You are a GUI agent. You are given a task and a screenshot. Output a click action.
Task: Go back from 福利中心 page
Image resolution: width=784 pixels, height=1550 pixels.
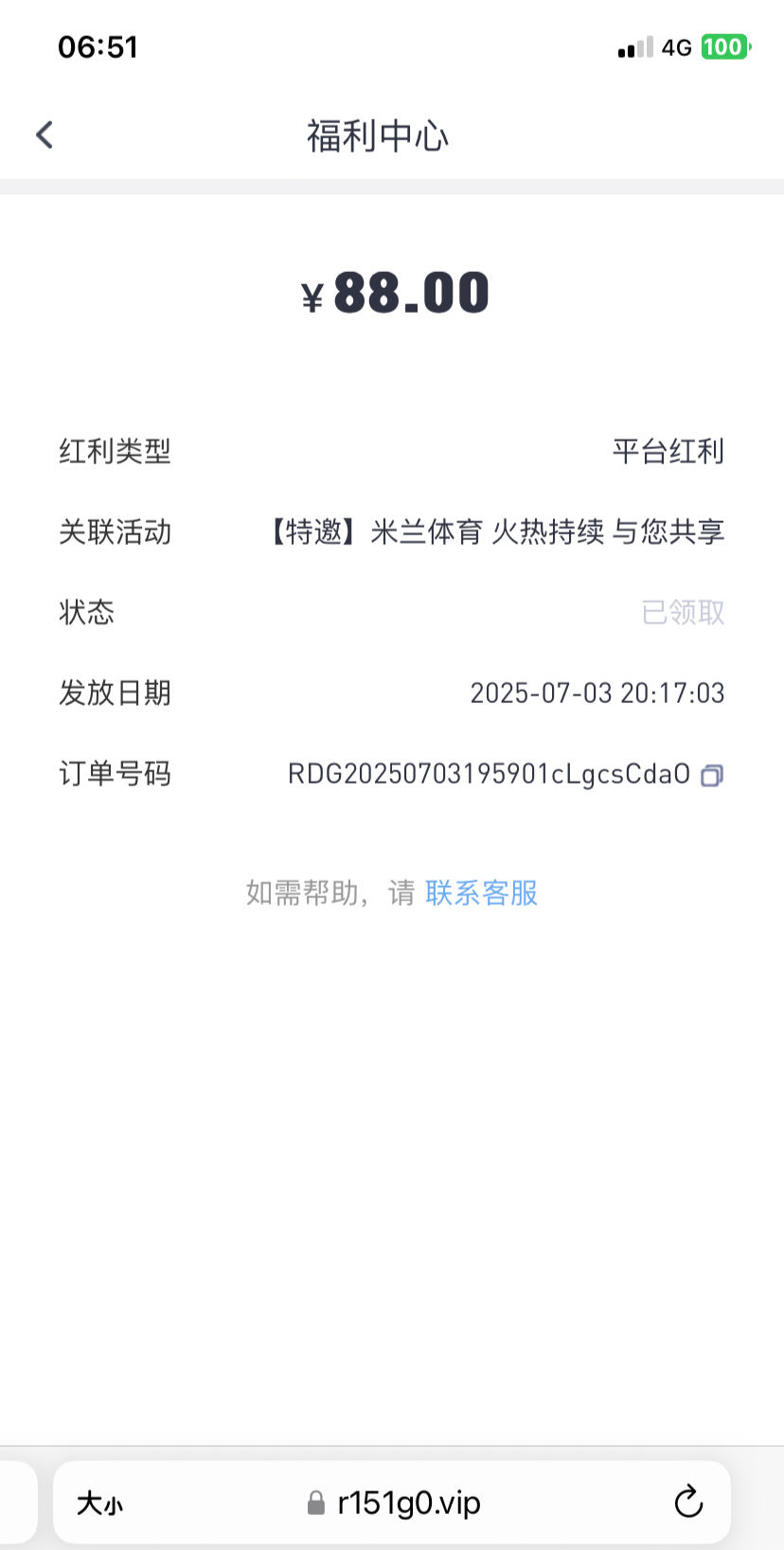pos(45,135)
